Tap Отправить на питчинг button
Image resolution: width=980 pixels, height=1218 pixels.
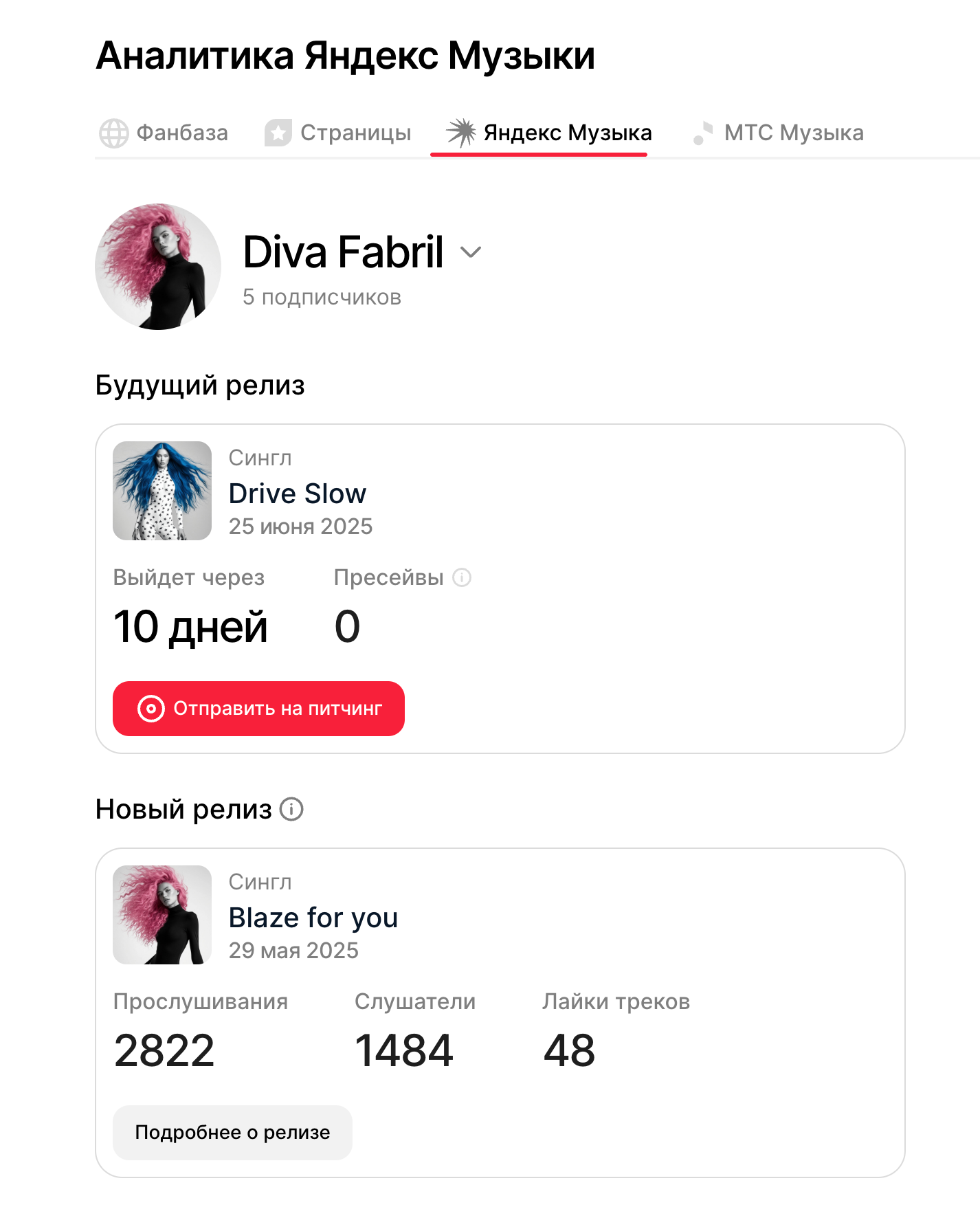(x=258, y=709)
